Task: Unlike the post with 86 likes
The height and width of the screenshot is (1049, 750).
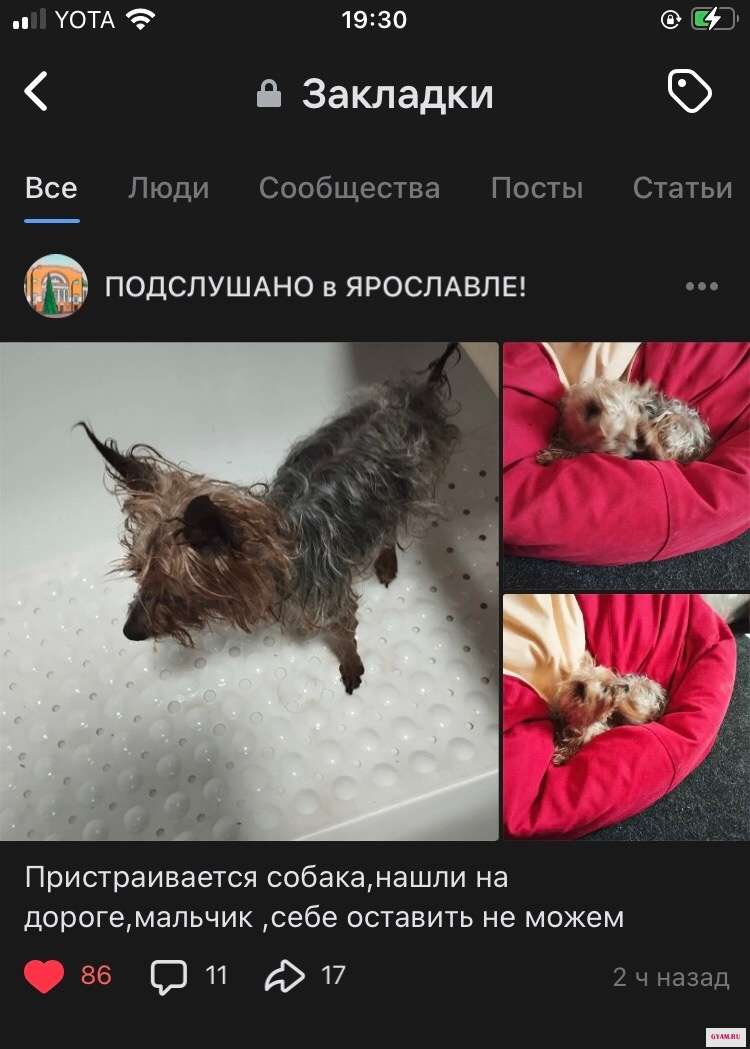Action: 45,976
